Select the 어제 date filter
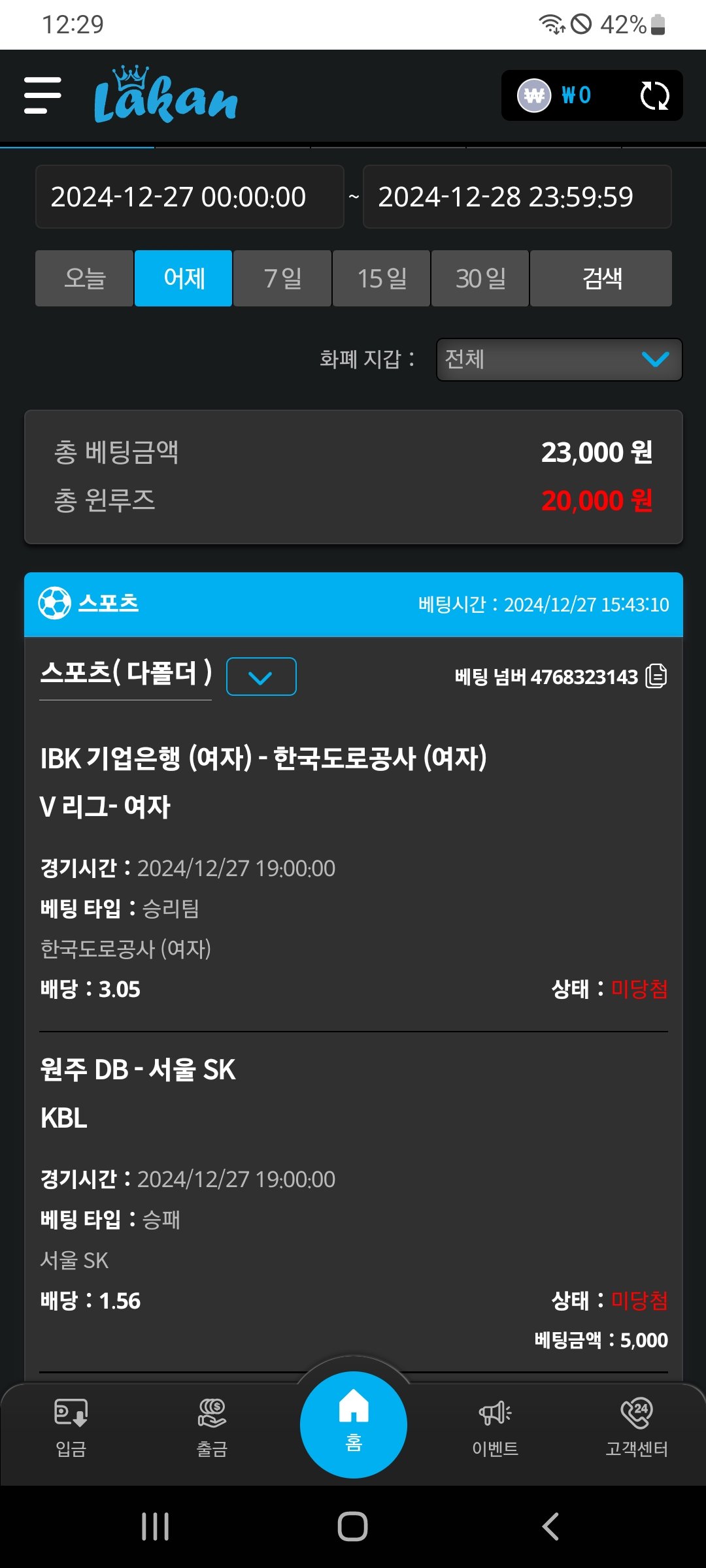 point(184,278)
